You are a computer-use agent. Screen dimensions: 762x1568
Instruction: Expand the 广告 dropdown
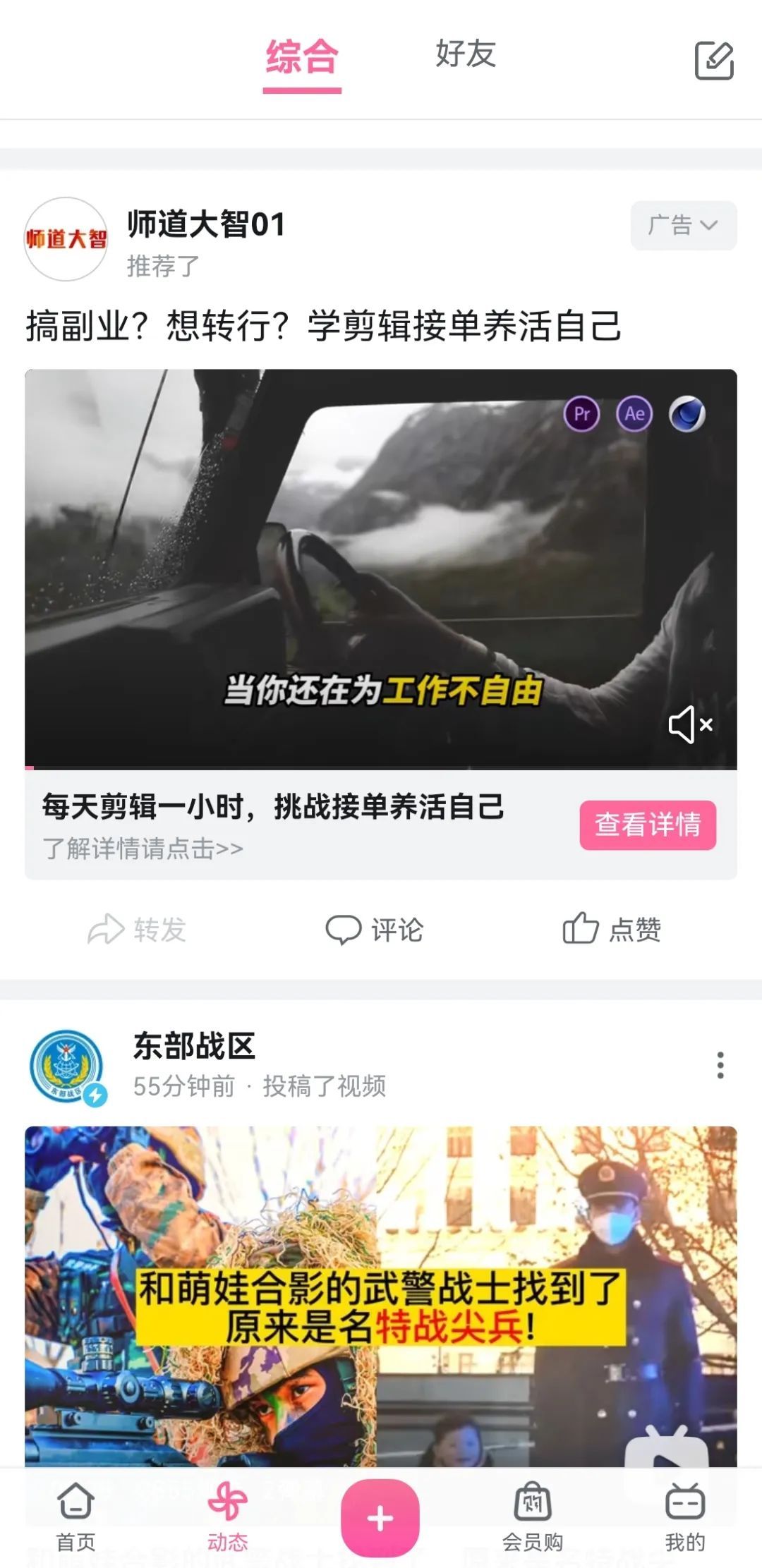[x=683, y=226]
